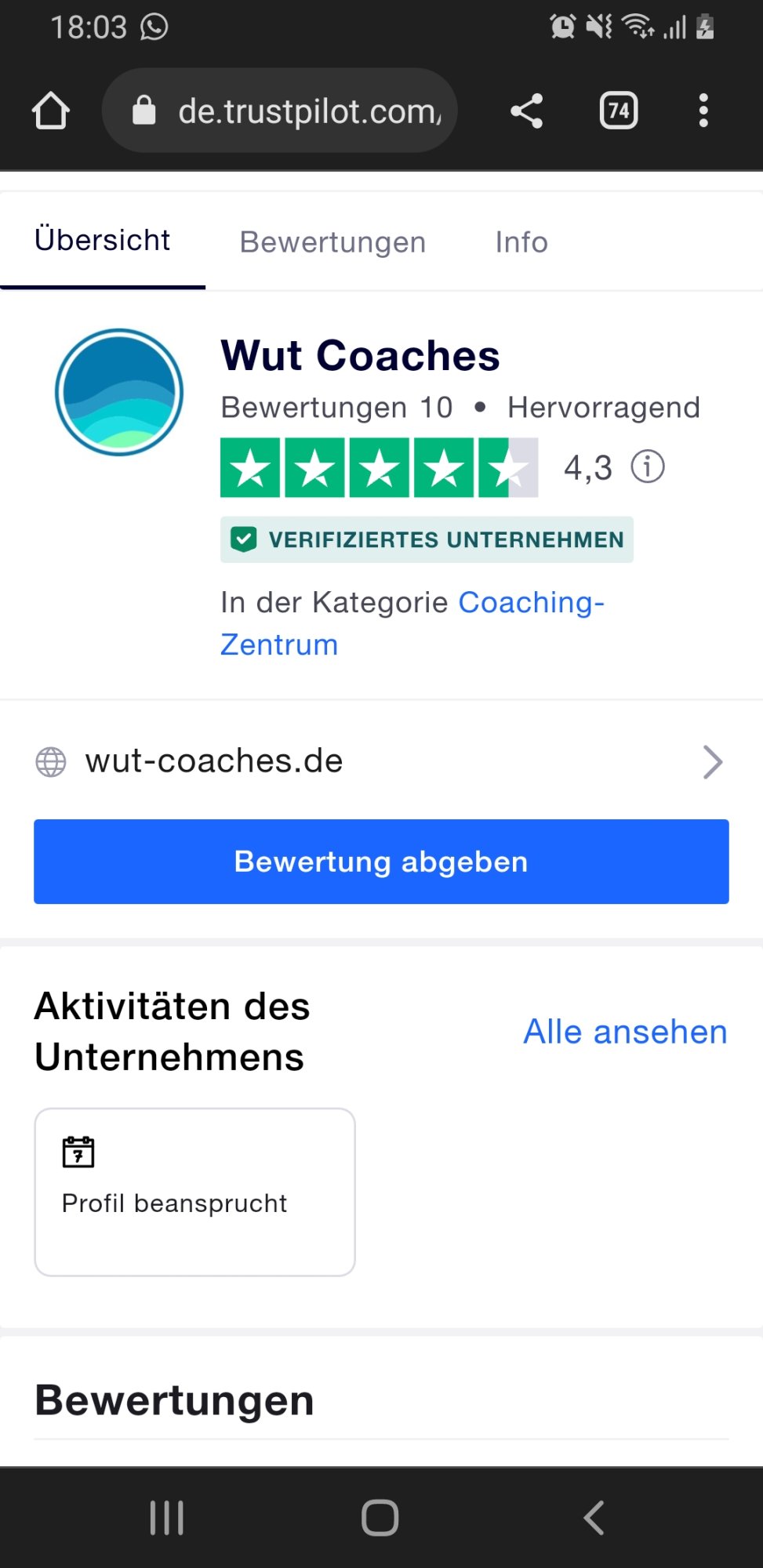
Task: Open recent apps from the navigation bar
Action: (167, 1518)
